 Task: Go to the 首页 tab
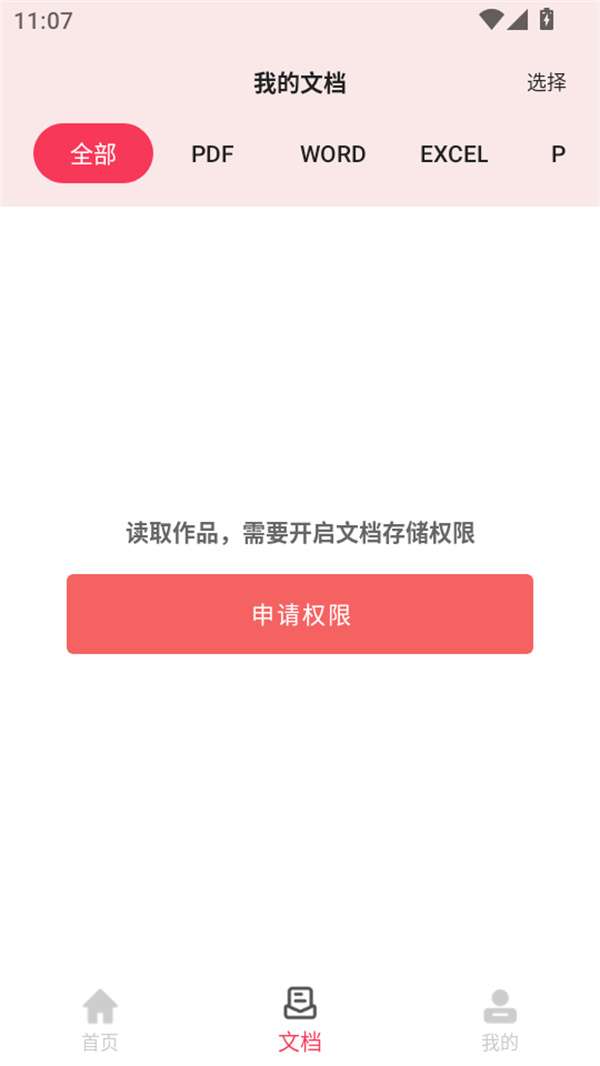(x=100, y=1020)
